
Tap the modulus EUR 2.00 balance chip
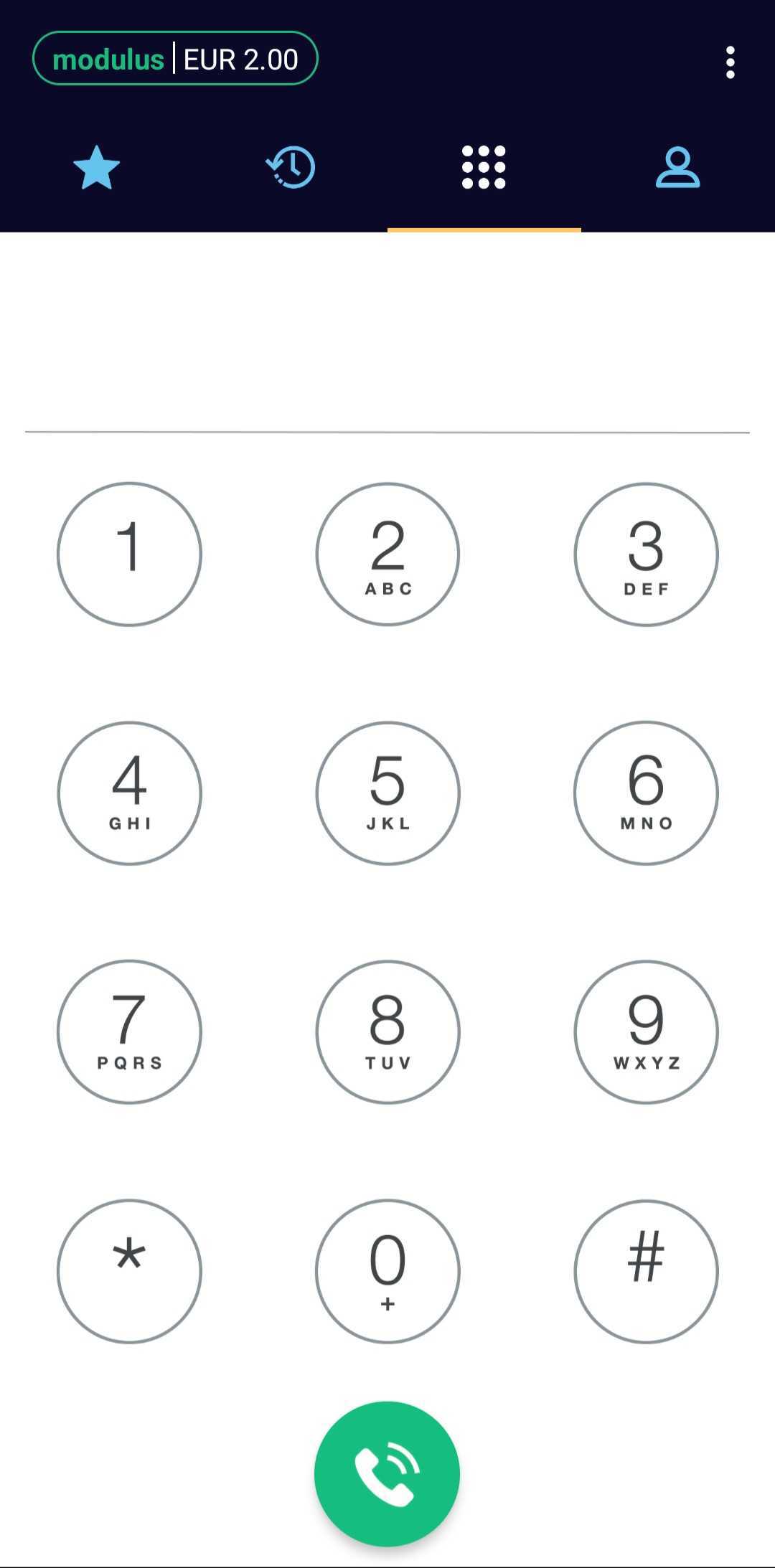coord(175,59)
